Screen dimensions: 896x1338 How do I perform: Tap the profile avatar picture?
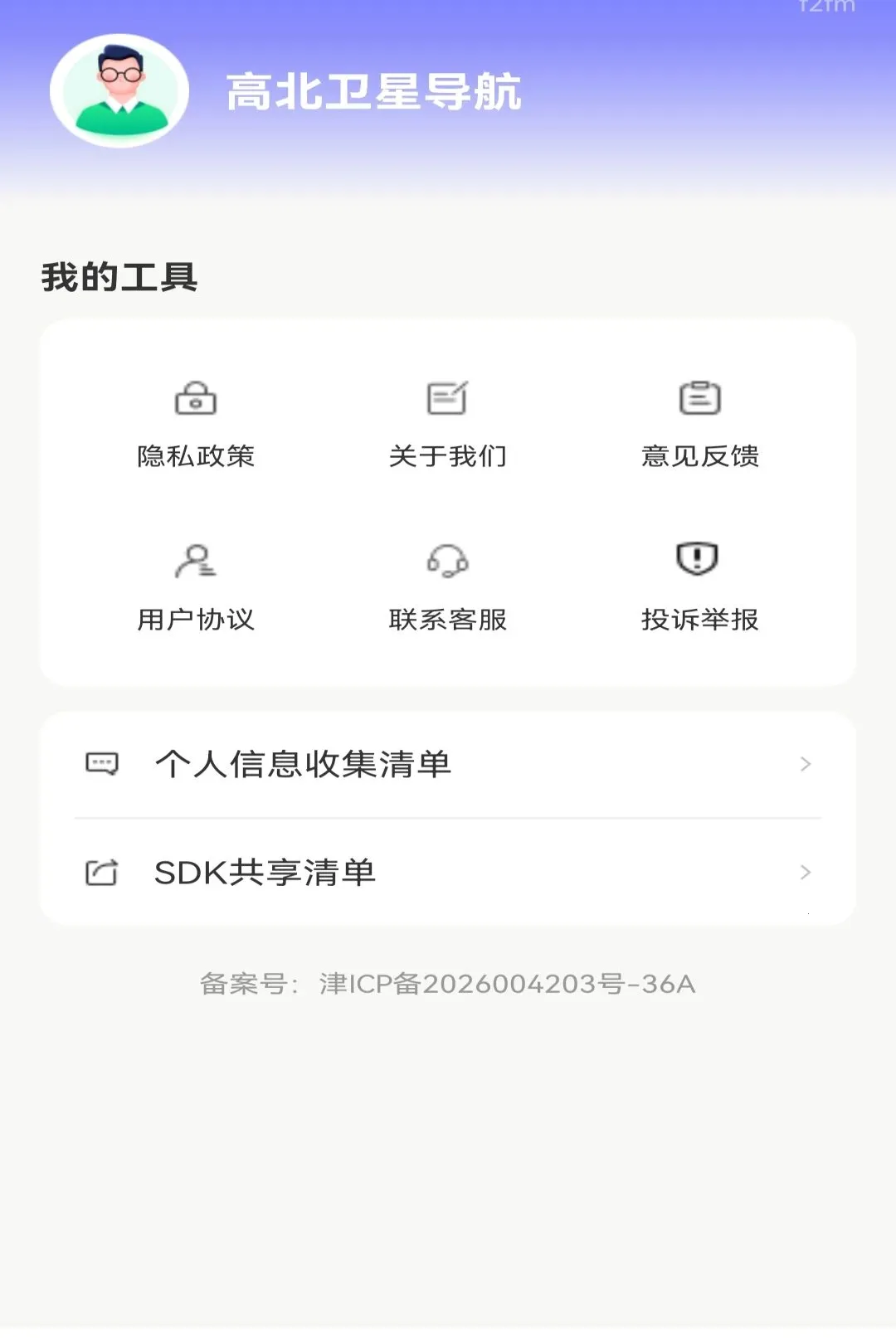119,90
